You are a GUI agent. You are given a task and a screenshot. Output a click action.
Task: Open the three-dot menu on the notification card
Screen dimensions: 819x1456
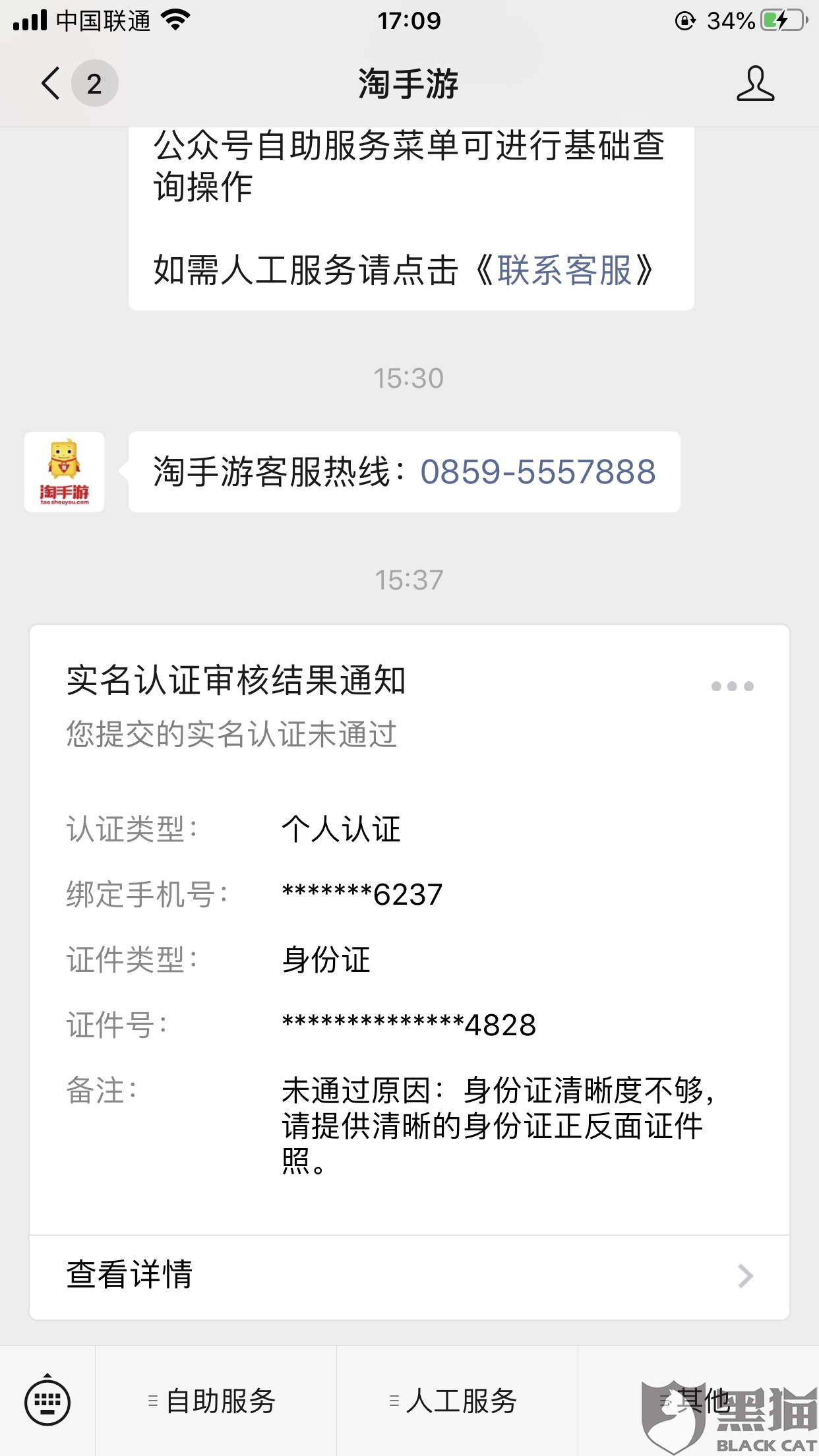(x=732, y=686)
